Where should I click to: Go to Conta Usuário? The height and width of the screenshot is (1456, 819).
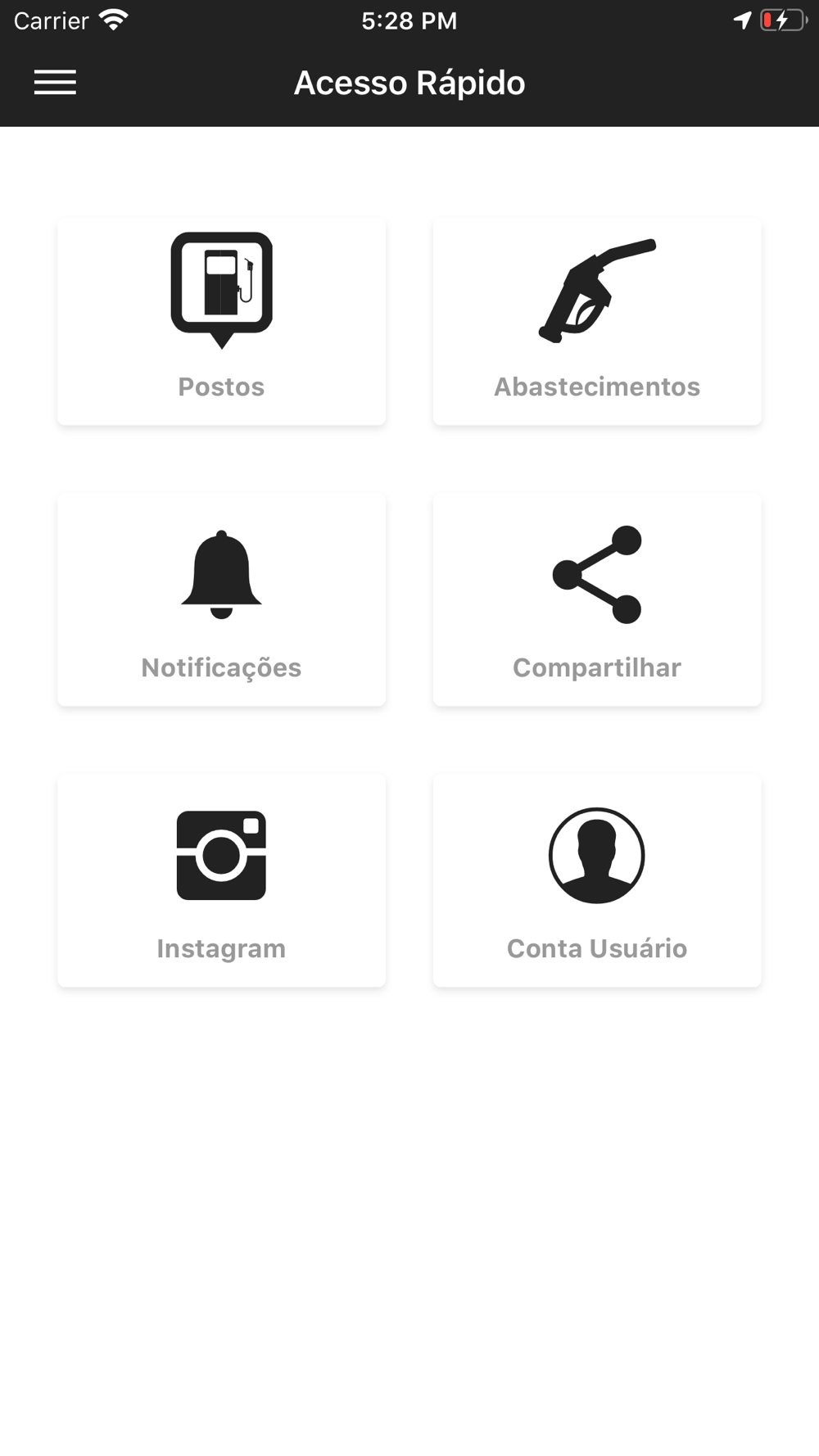[597, 881]
